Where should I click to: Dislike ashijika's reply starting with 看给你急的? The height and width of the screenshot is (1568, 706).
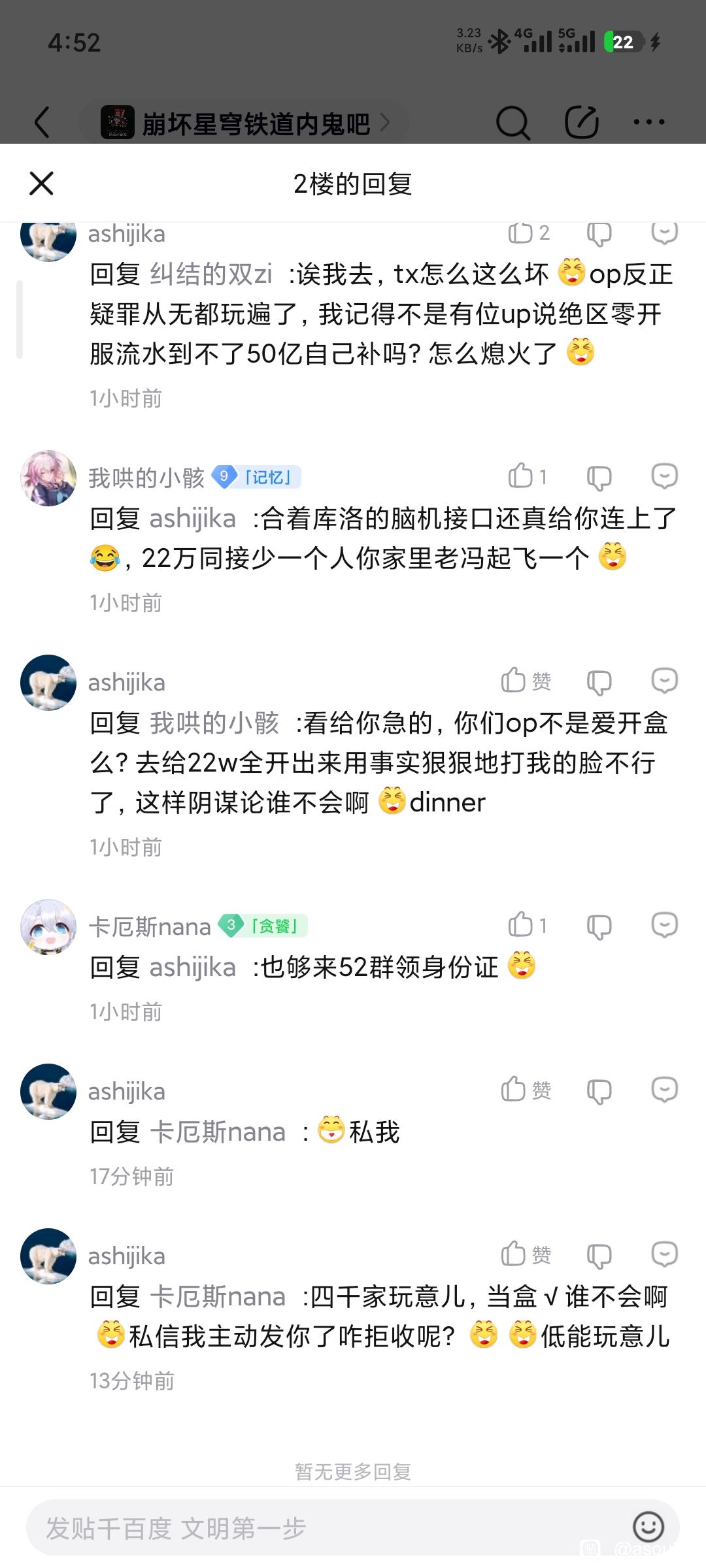click(599, 681)
